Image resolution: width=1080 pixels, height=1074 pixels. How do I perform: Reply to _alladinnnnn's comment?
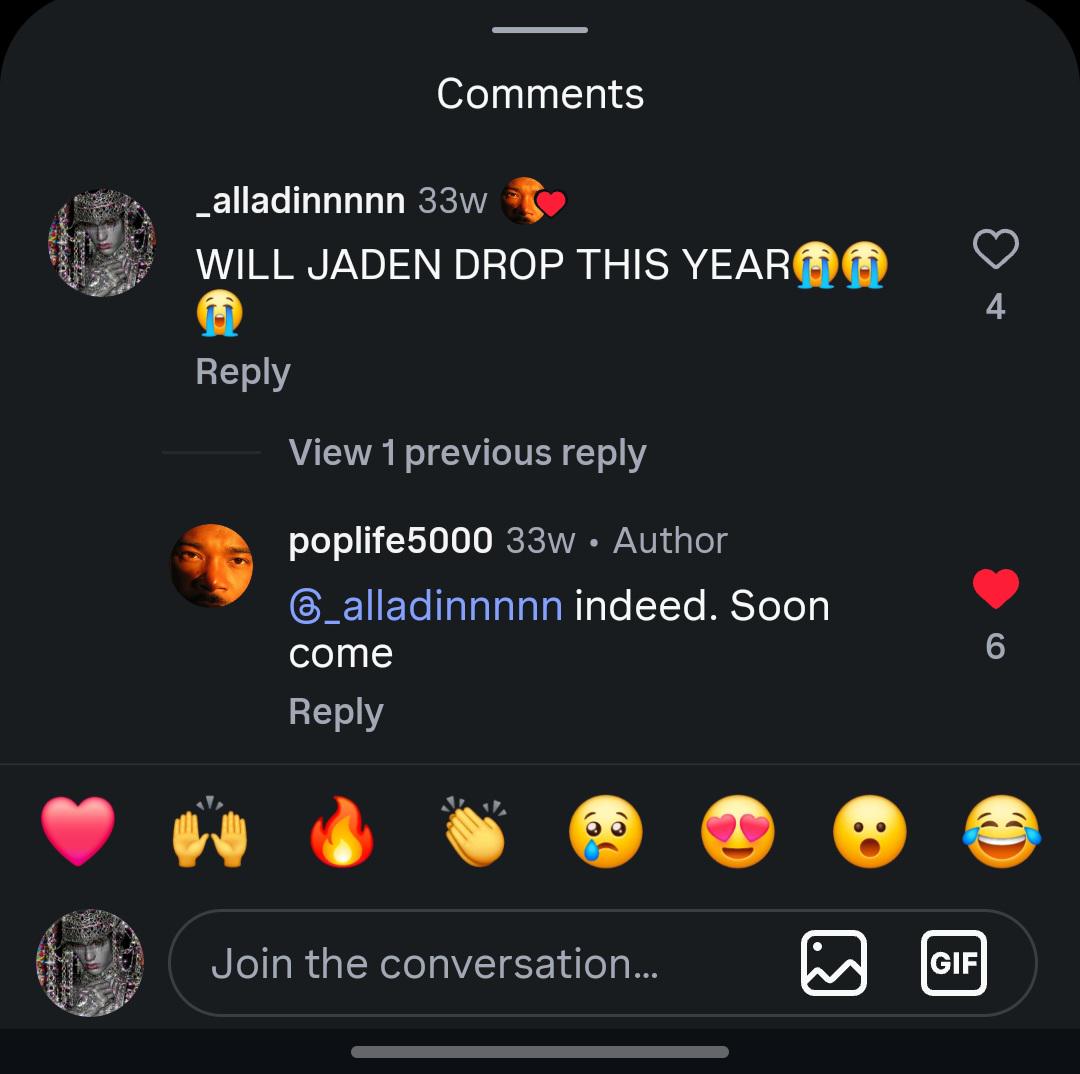(242, 373)
